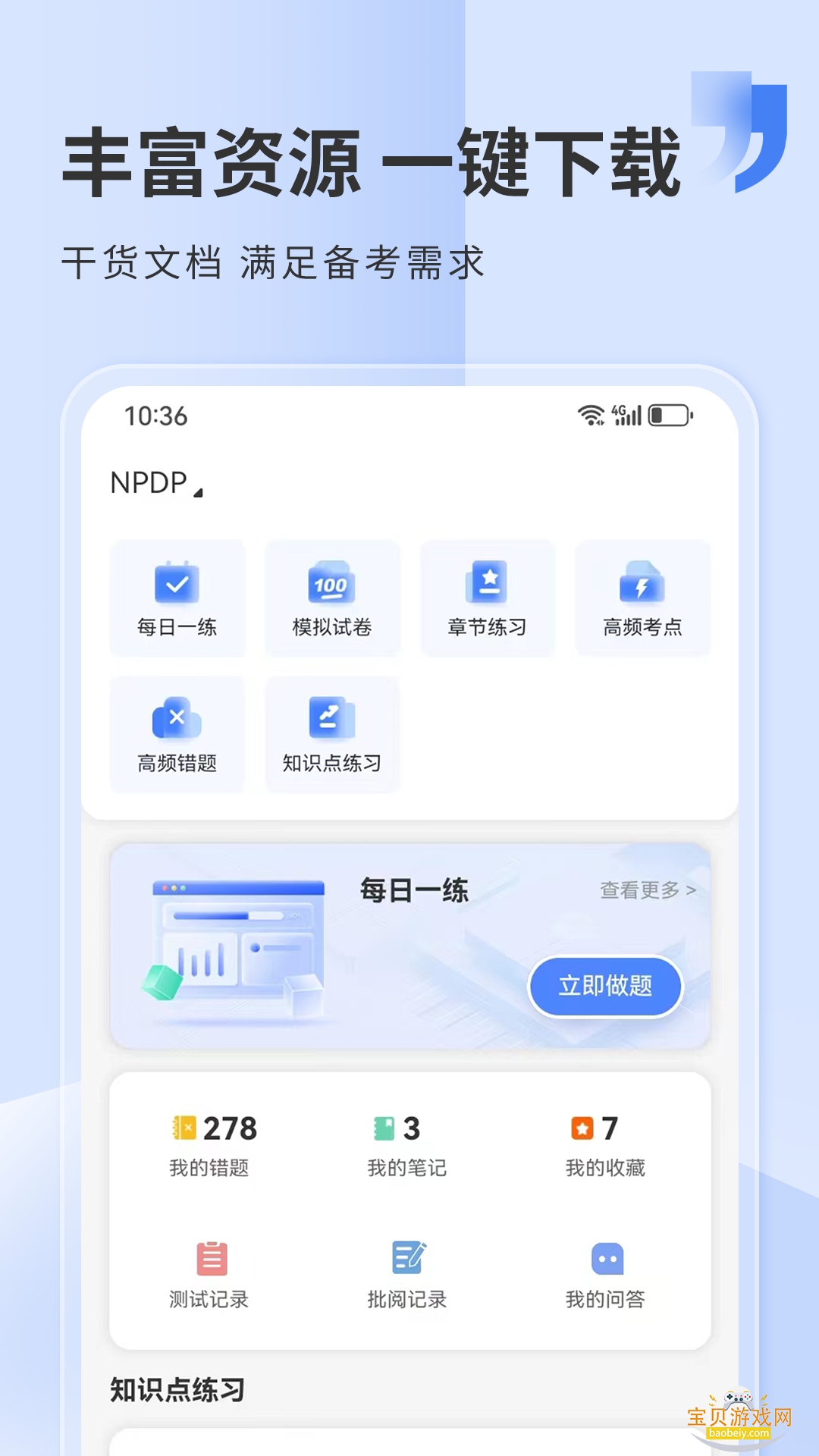Select the 模拟试卷 mock exam icon
This screenshot has height=1456, width=819.
pos(332,599)
